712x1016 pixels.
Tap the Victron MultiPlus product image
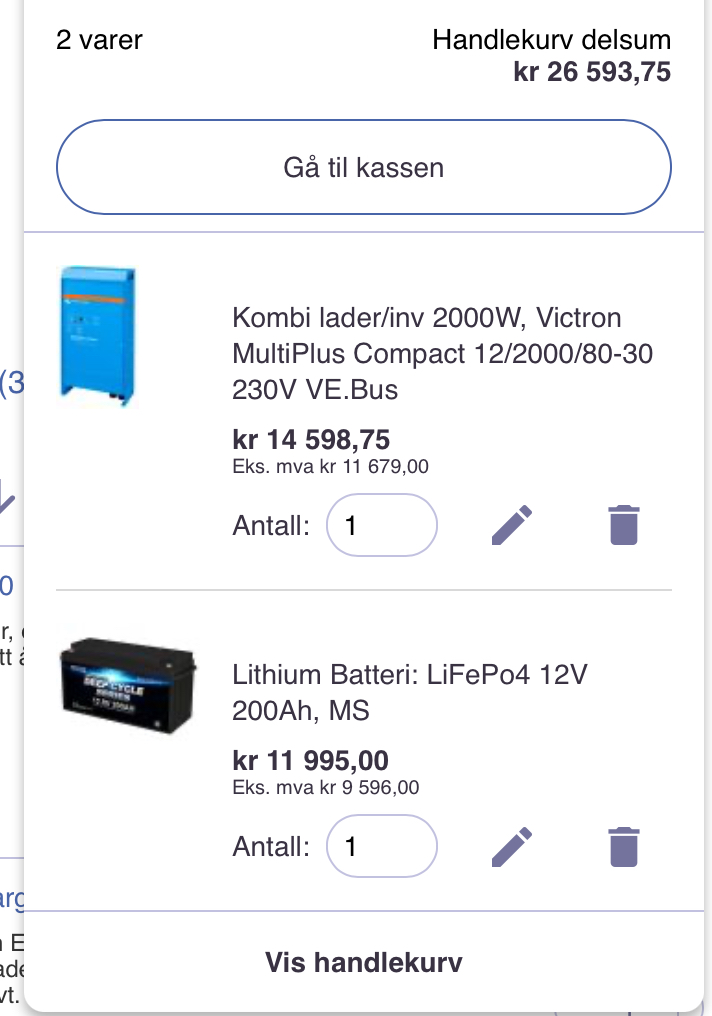[98, 336]
